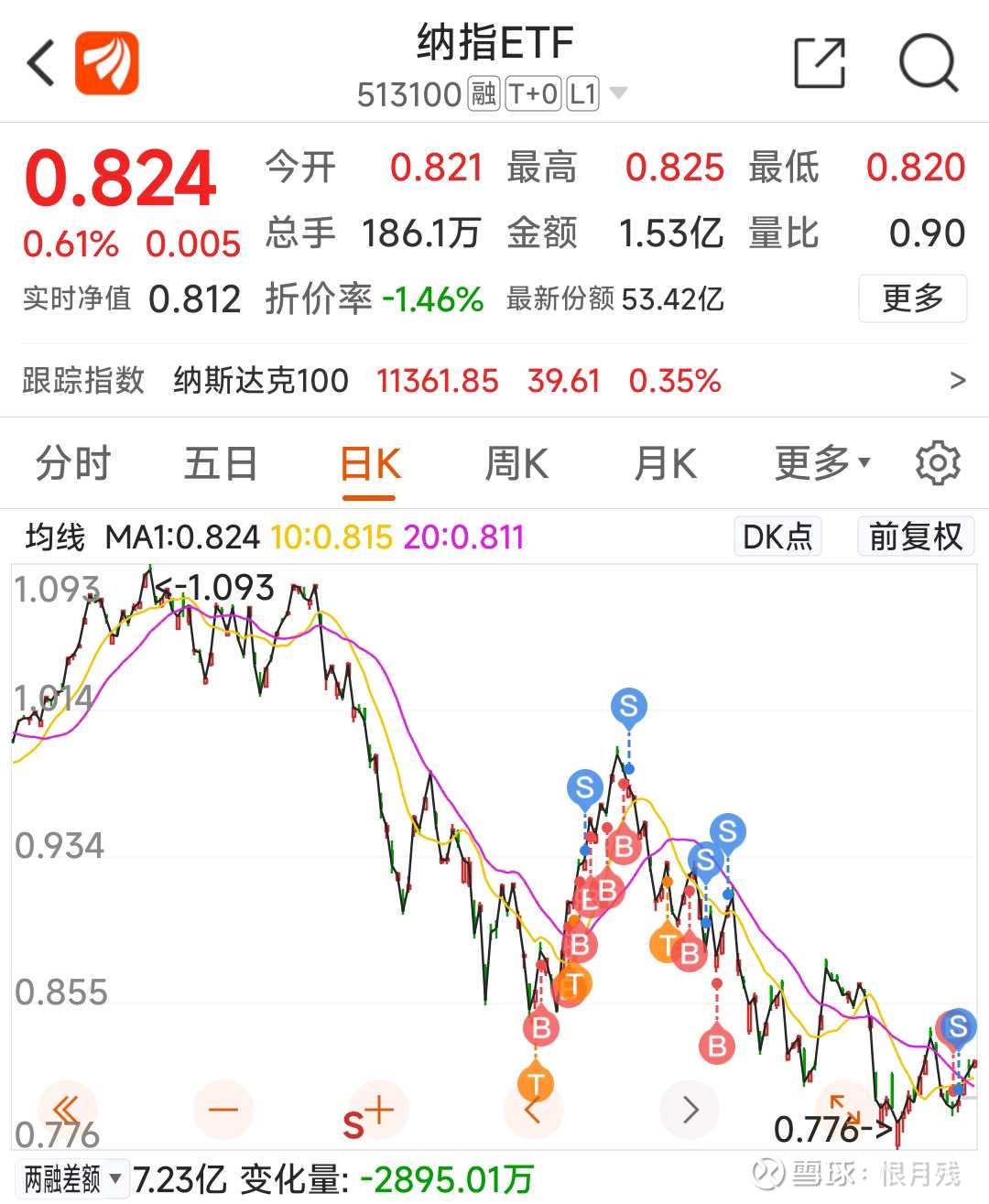The height and width of the screenshot is (1204, 989).
Task: Tap the fast-rewind « chart icon
Action: pyautogui.click(x=64, y=1109)
